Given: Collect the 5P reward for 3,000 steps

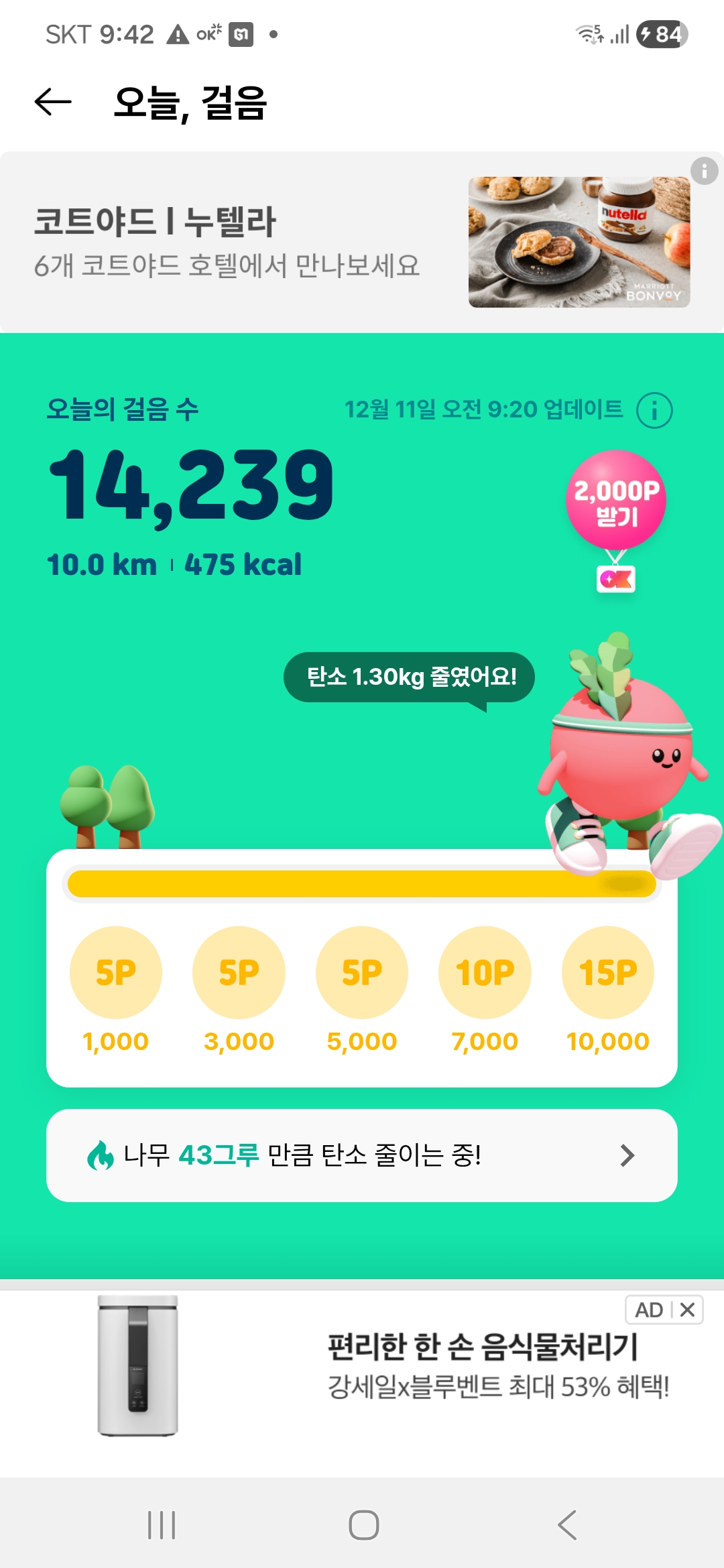Looking at the screenshot, I should coord(239,972).
